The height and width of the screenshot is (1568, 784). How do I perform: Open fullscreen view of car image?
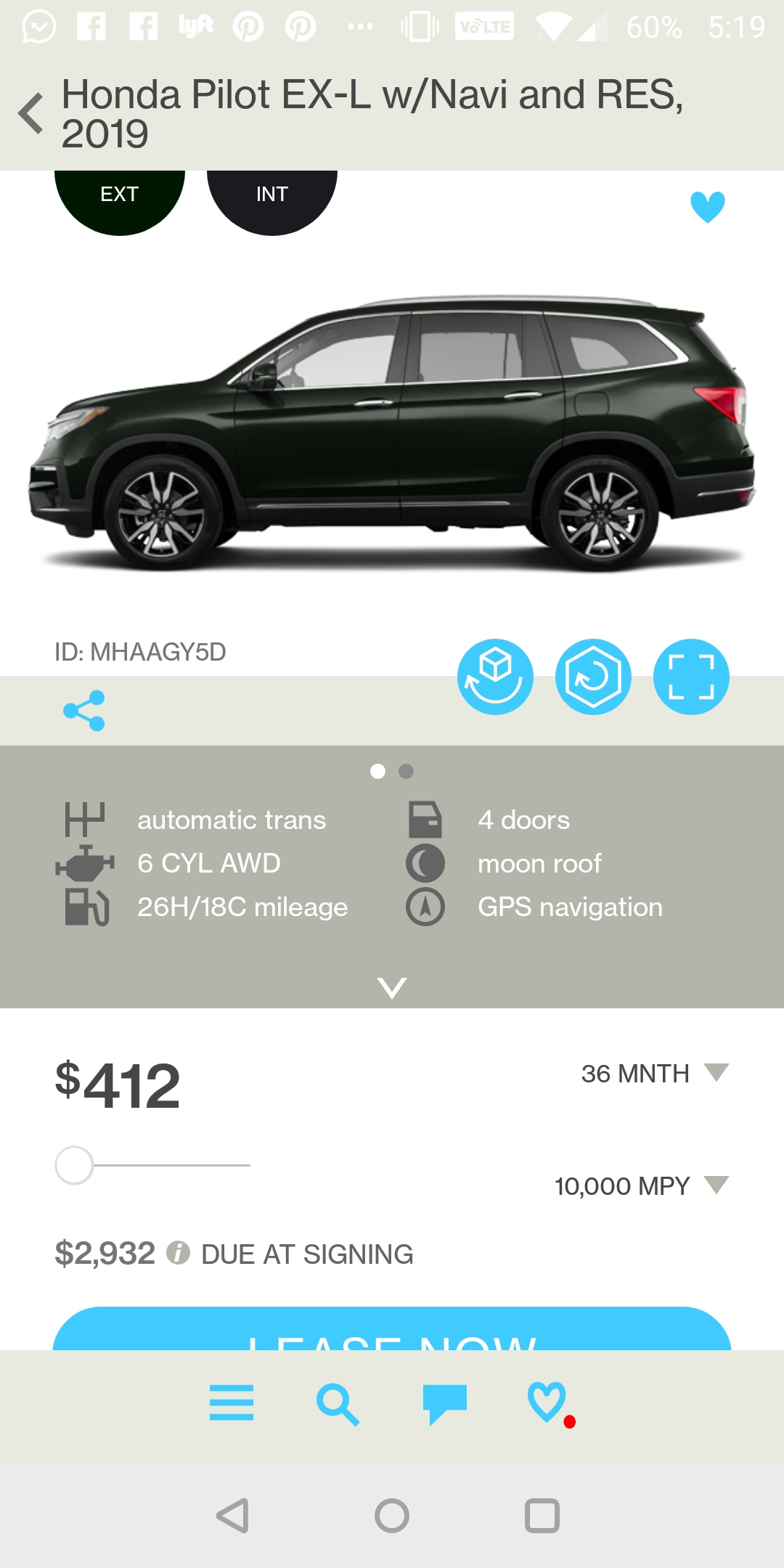tap(691, 677)
